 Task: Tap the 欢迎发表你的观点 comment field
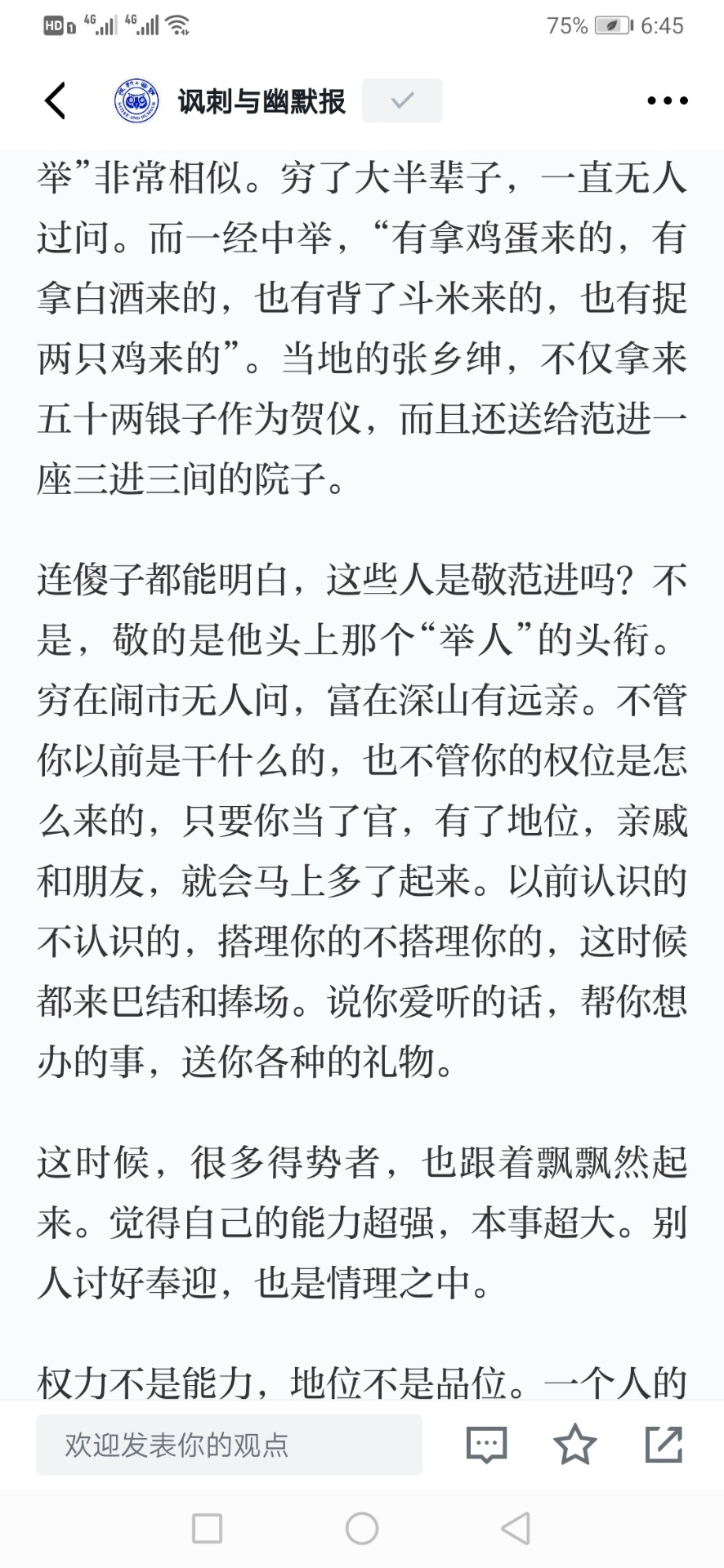(x=229, y=1445)
